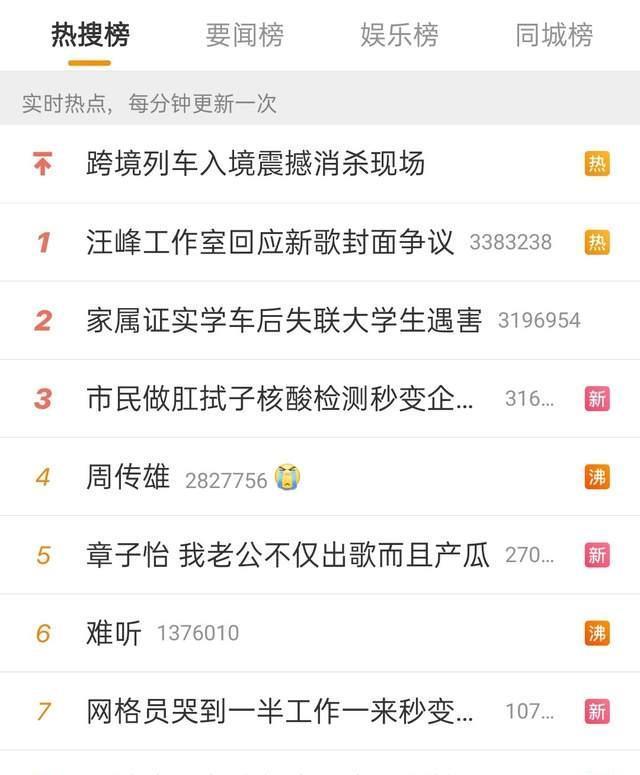Open topic 网格员哭到一半工作一来秒变
Viewport: 640px width, 775px height.
(280, 711)
